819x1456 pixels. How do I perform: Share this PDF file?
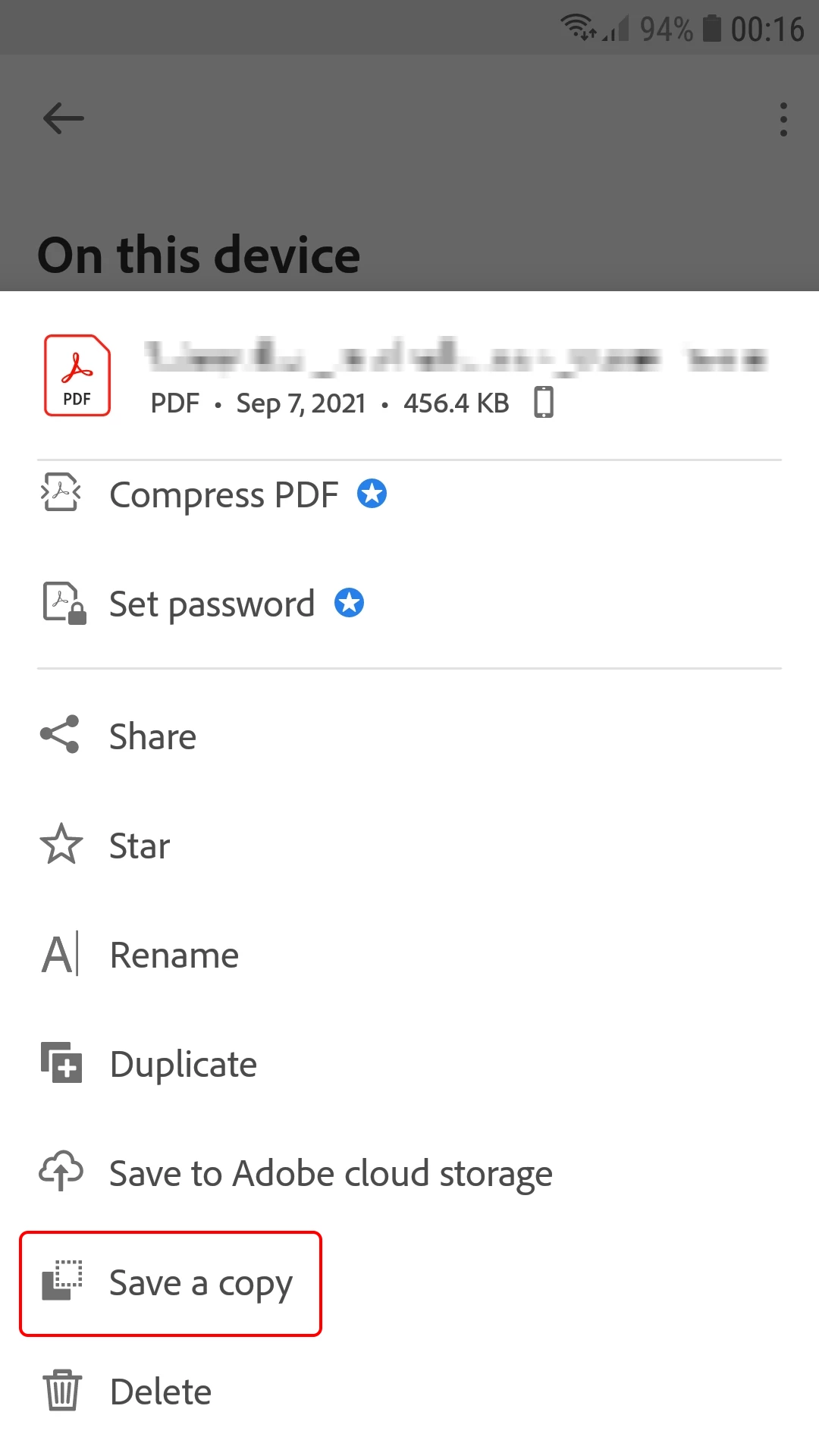pos(152,736)
